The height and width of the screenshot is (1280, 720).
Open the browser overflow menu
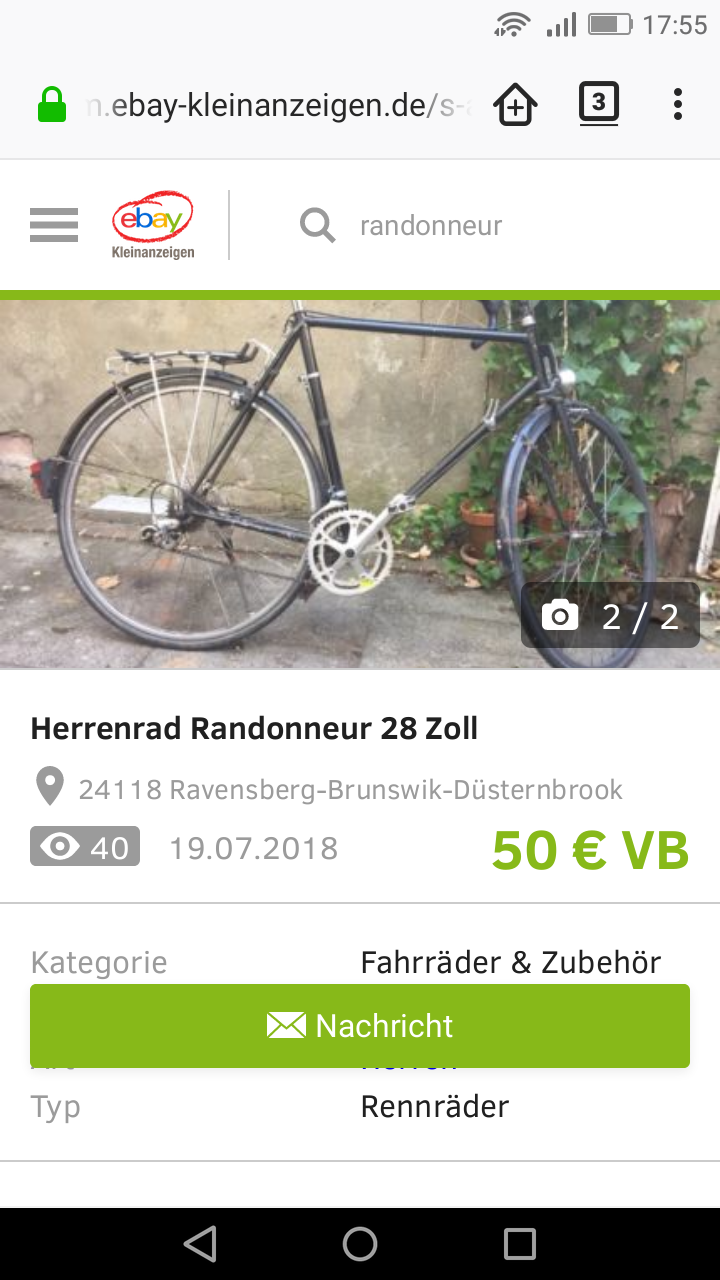(x=678, y=104)
